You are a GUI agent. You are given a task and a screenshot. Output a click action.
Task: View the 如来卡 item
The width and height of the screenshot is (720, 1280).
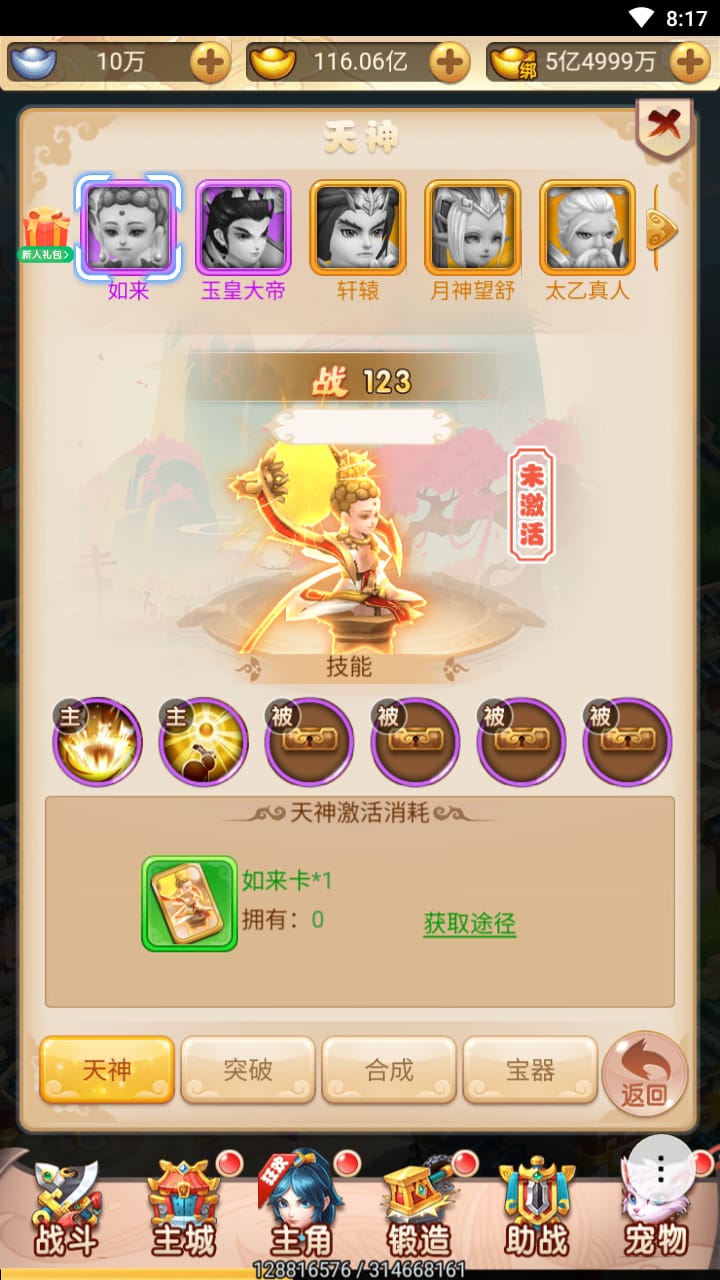click(x=189, y=903)
